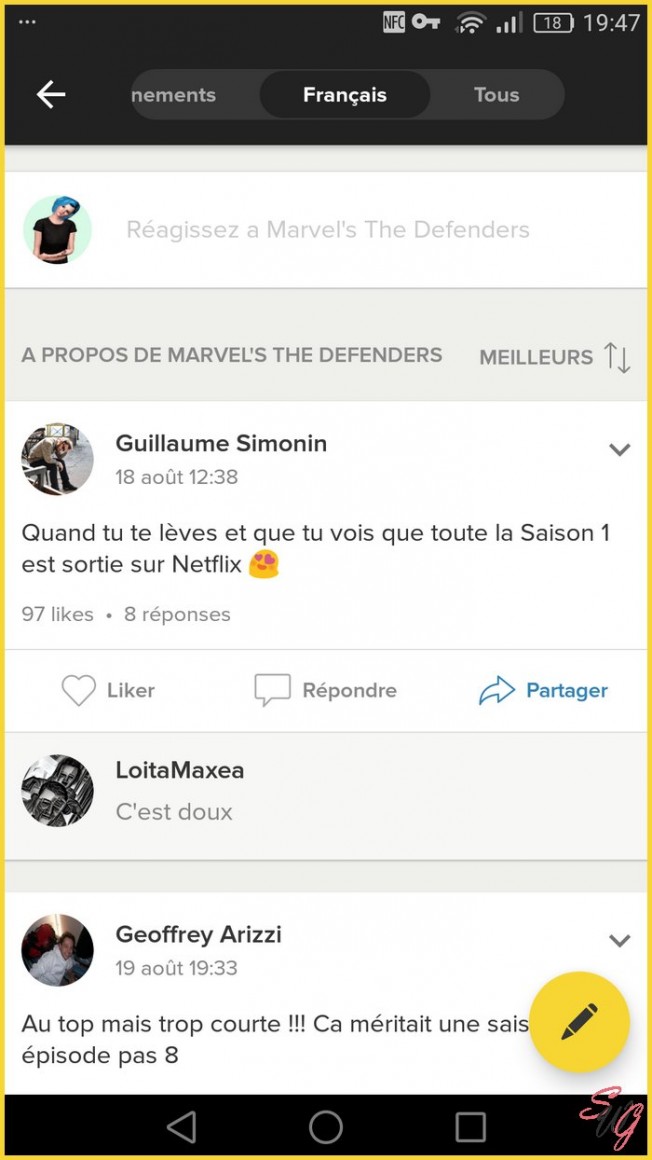This screenshot has width=652, height=1160.
Task: Open the partially hidden tab ending in 'nements'
Action: (x=175, y=95)
